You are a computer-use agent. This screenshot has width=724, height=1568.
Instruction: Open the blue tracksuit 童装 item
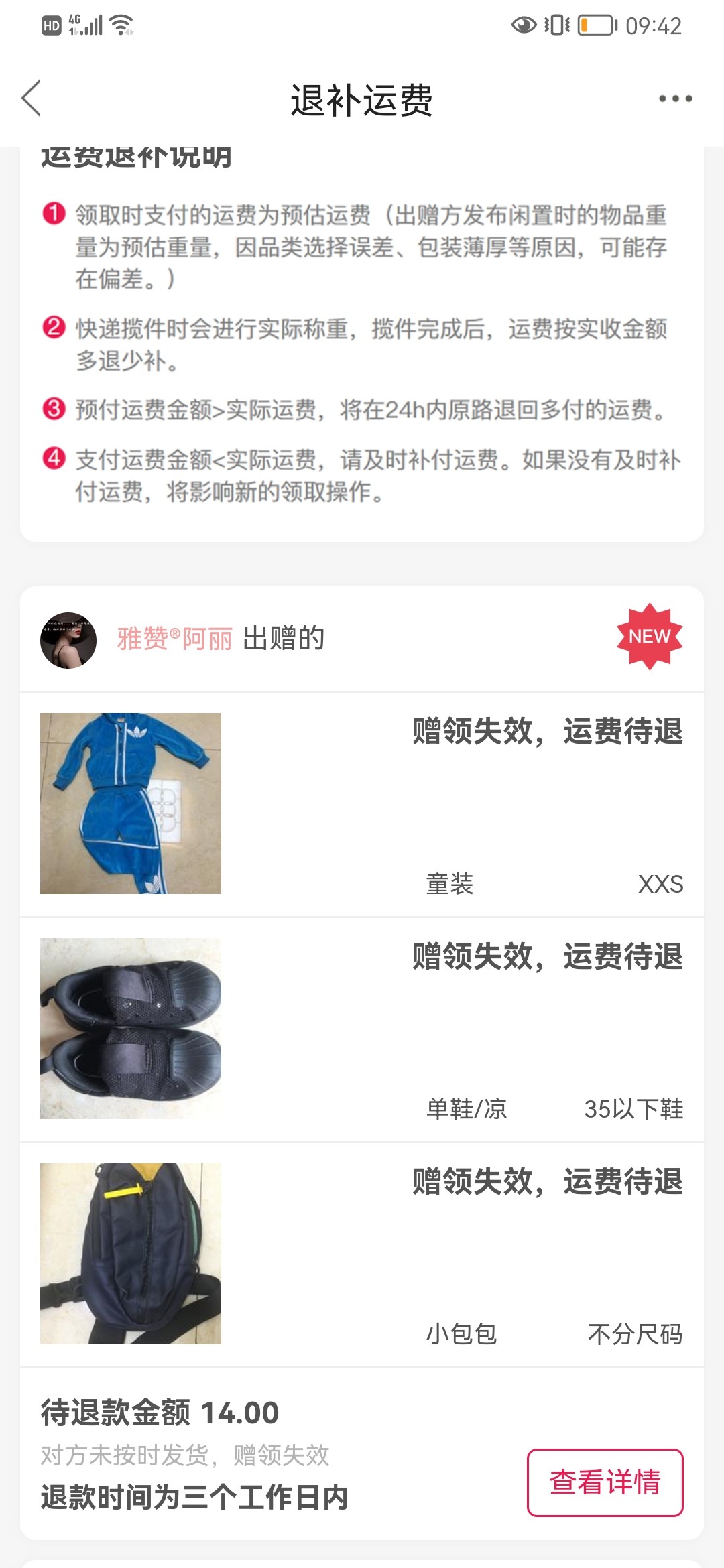tap(131, 803)
